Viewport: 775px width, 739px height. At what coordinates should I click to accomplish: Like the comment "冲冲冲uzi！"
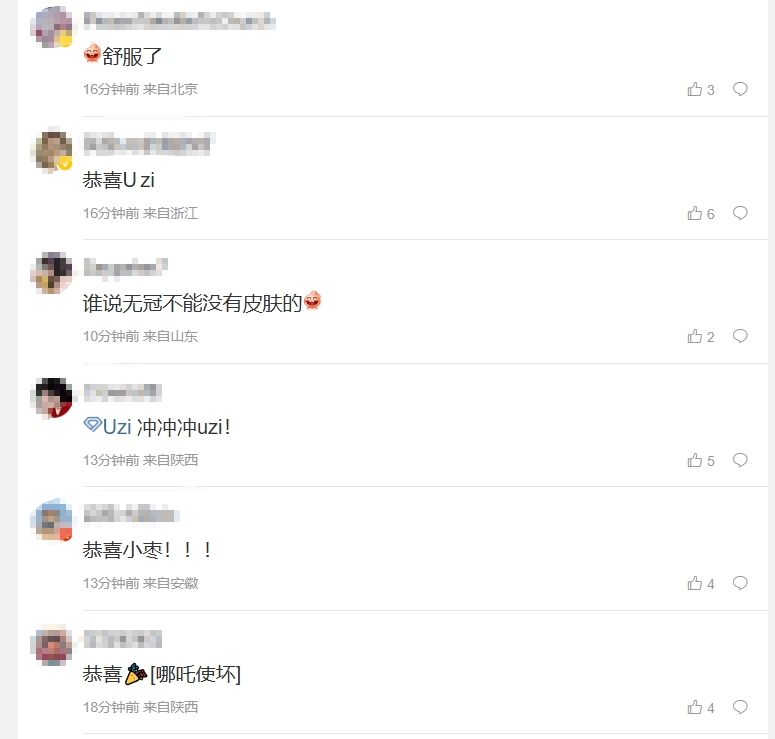[695, 461]
